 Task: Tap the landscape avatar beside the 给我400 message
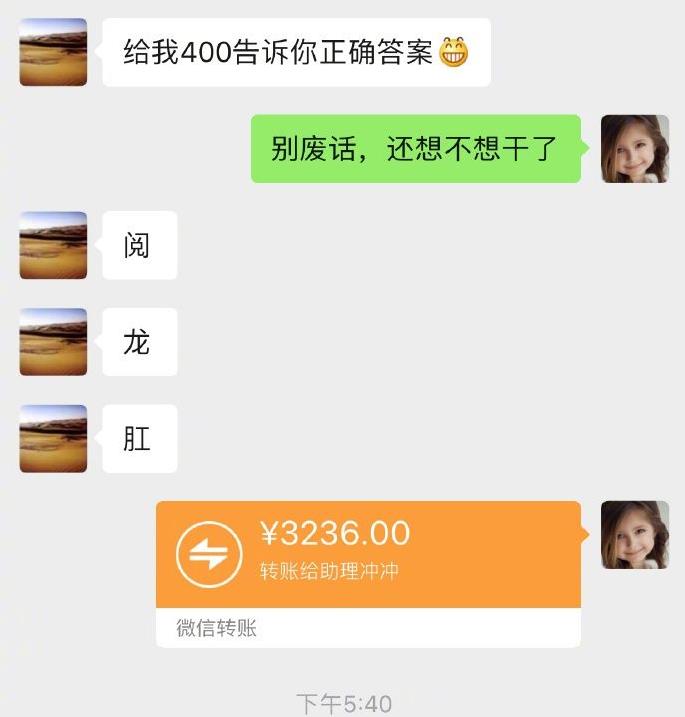coord(53,52)
